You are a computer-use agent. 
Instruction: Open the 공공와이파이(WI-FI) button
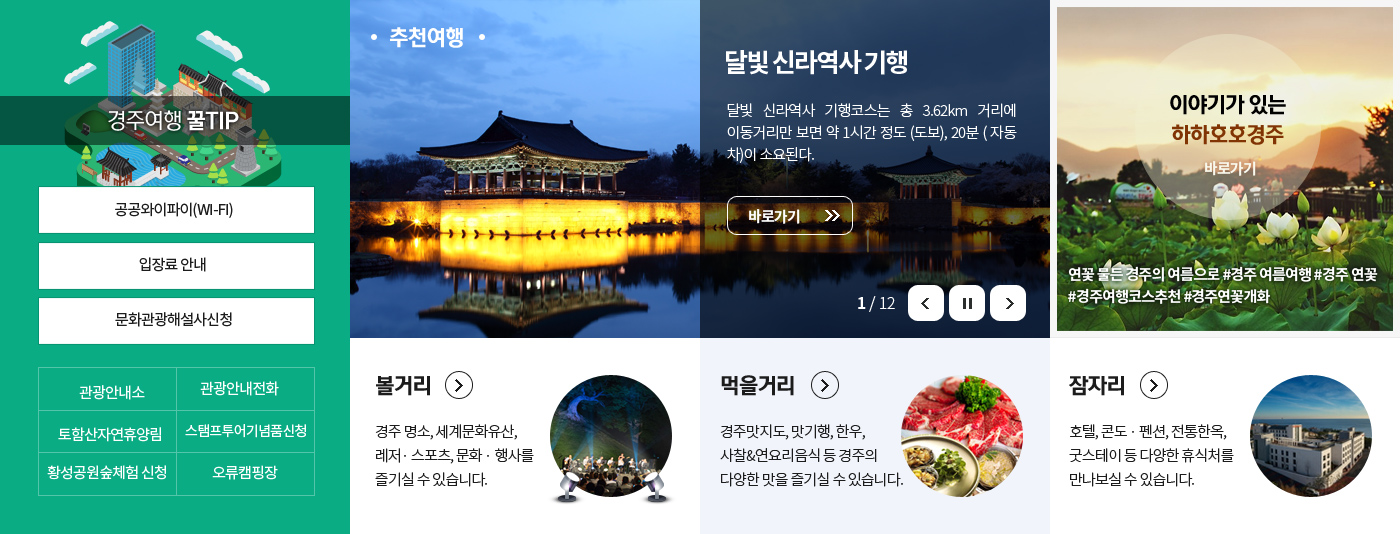176,210
